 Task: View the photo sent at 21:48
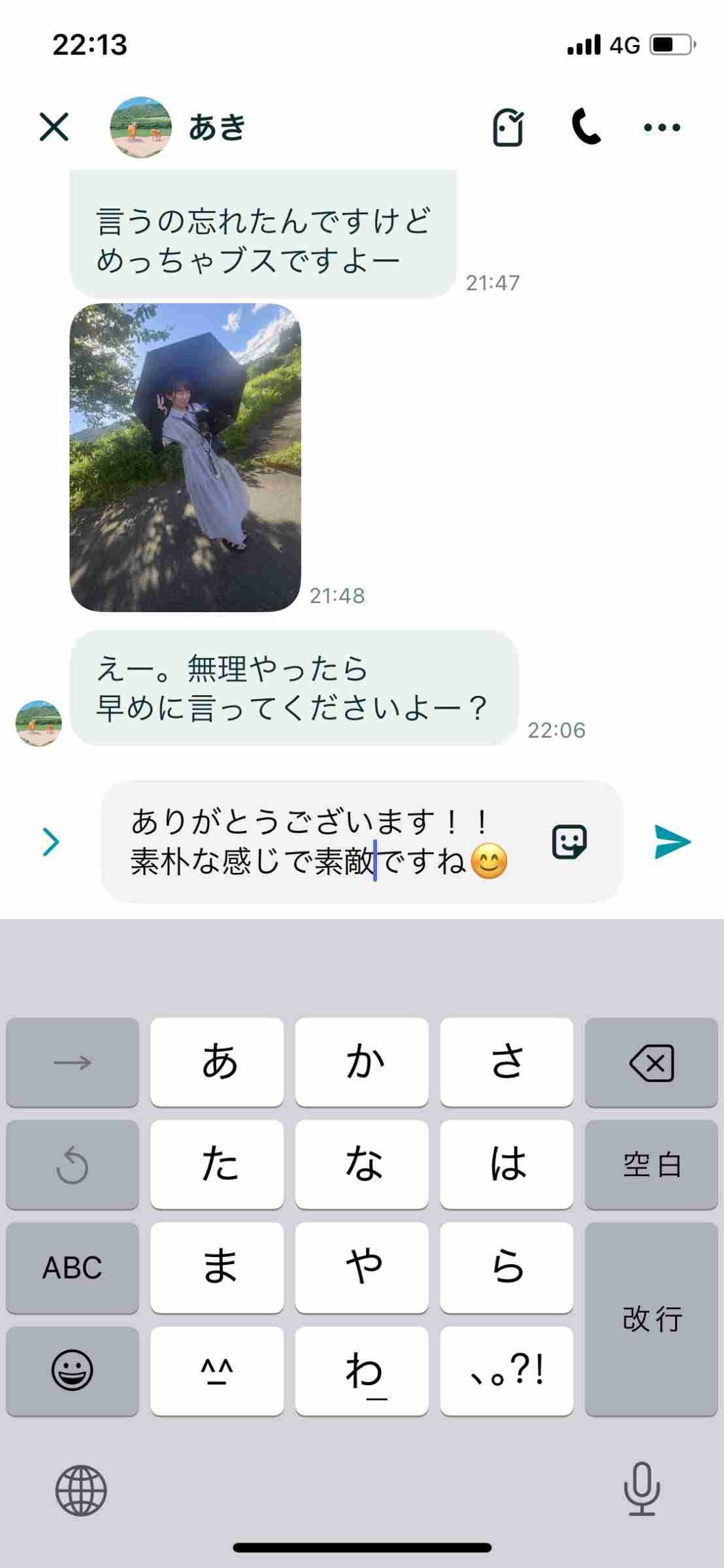[185, 457]
